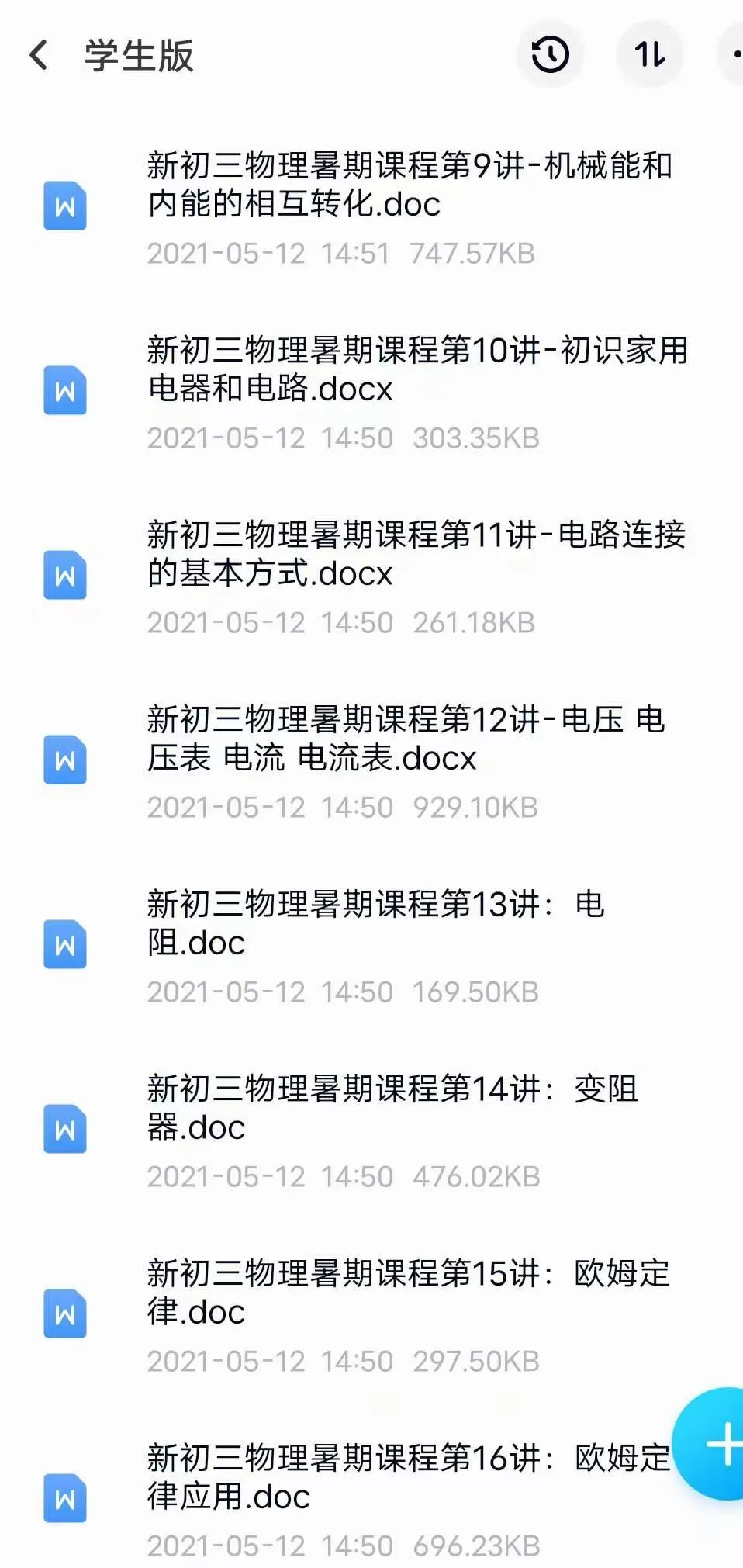Click the Word icon beside 第16讲 document
743x1568 pixels.
(x=65, y=1497)
